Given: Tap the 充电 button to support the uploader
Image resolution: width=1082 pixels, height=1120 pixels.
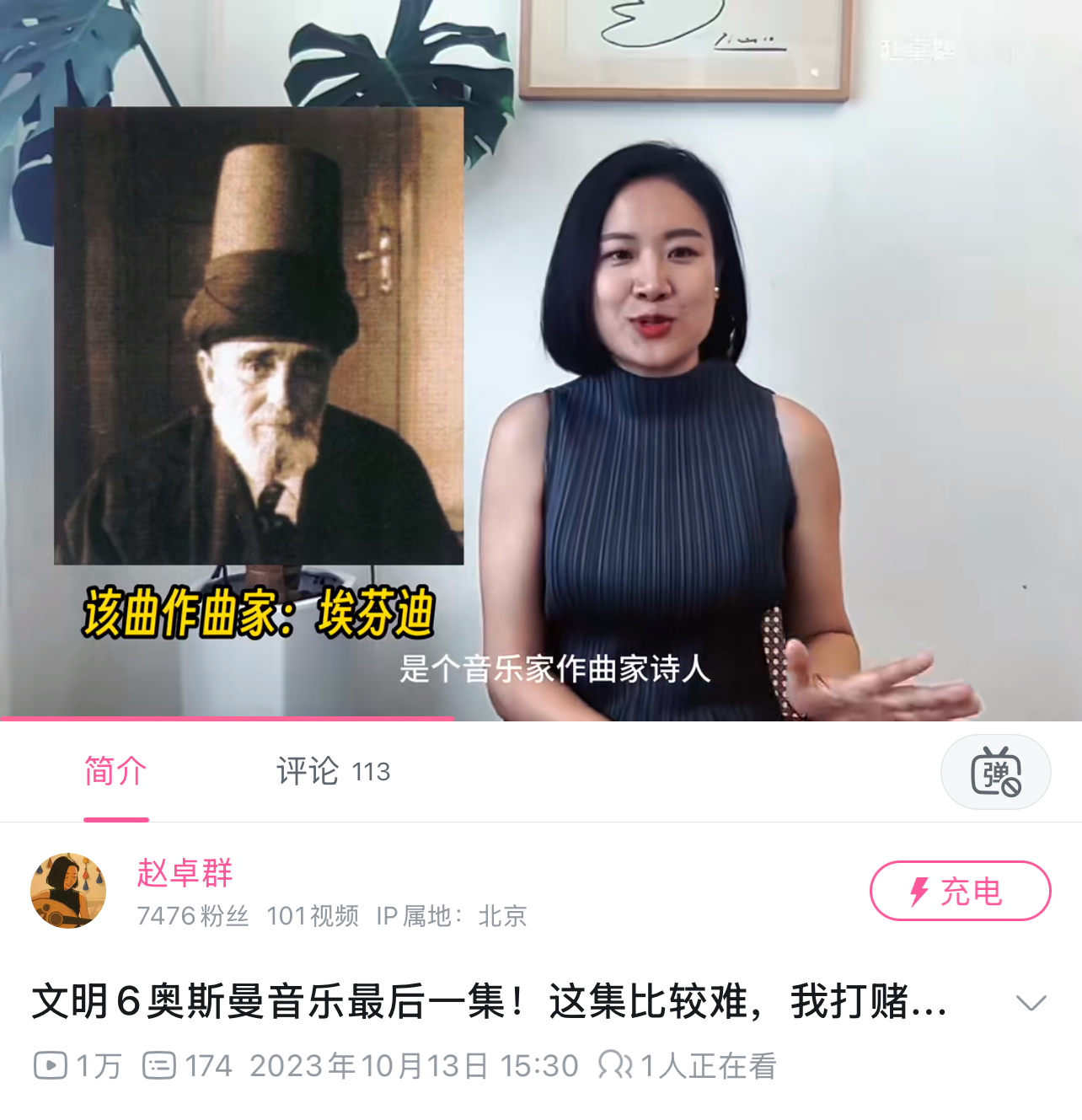Looking at the screenshot, I should click(960, 891).
